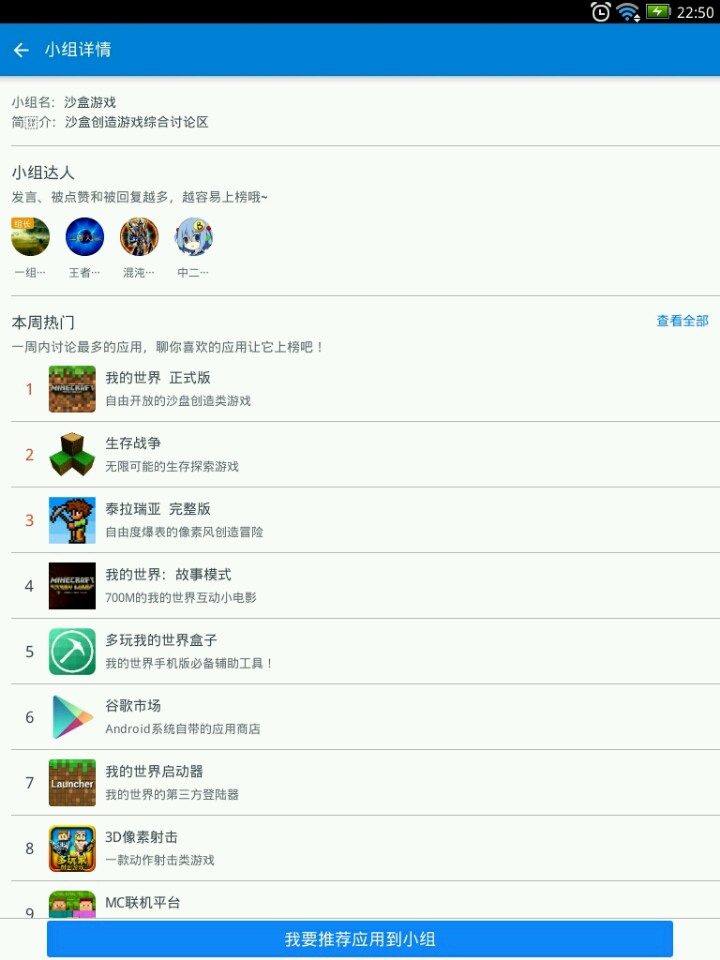Open 生存战争 app entry
Image resolution: width=720 pixels, height=960 pixels.
tap(360, 455)
